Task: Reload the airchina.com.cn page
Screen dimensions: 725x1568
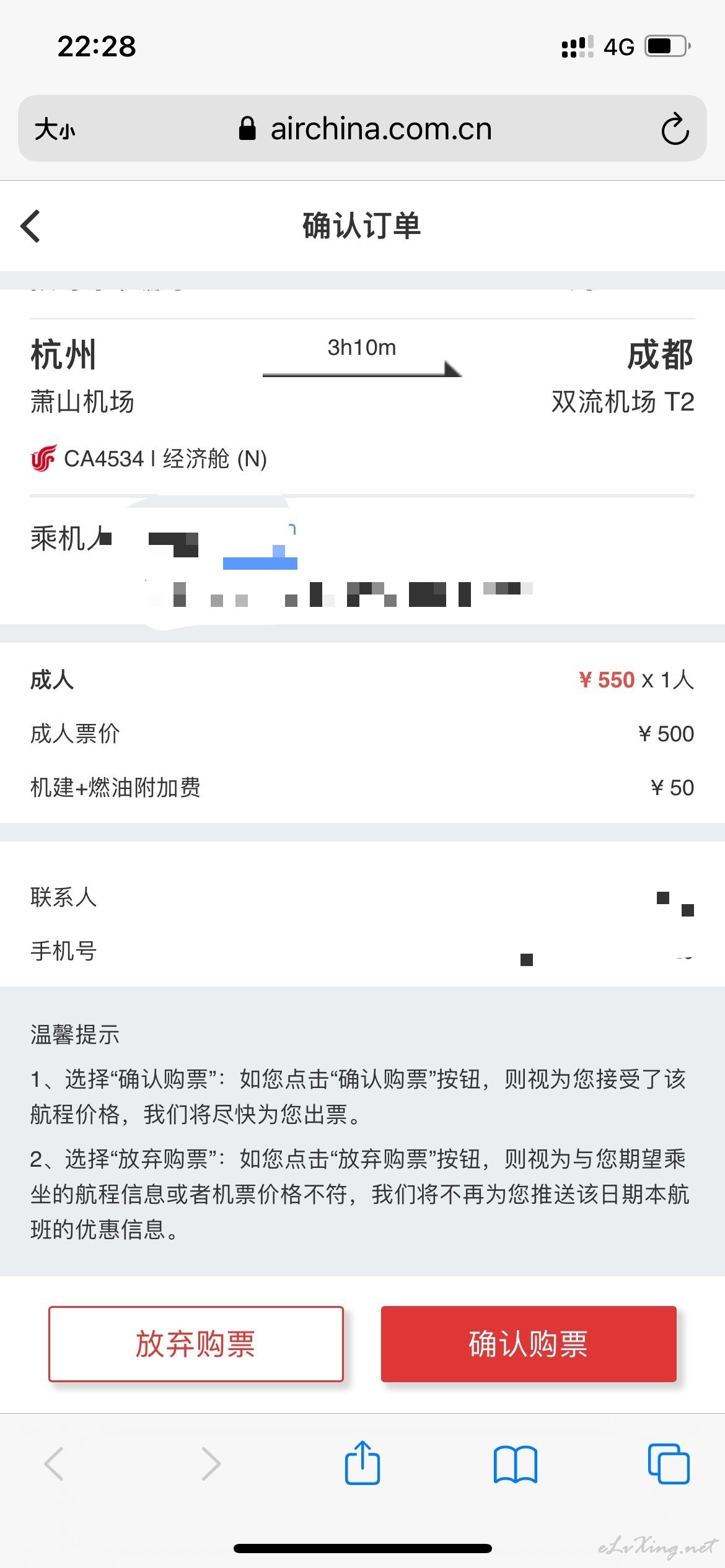Action: click(675, 129)
